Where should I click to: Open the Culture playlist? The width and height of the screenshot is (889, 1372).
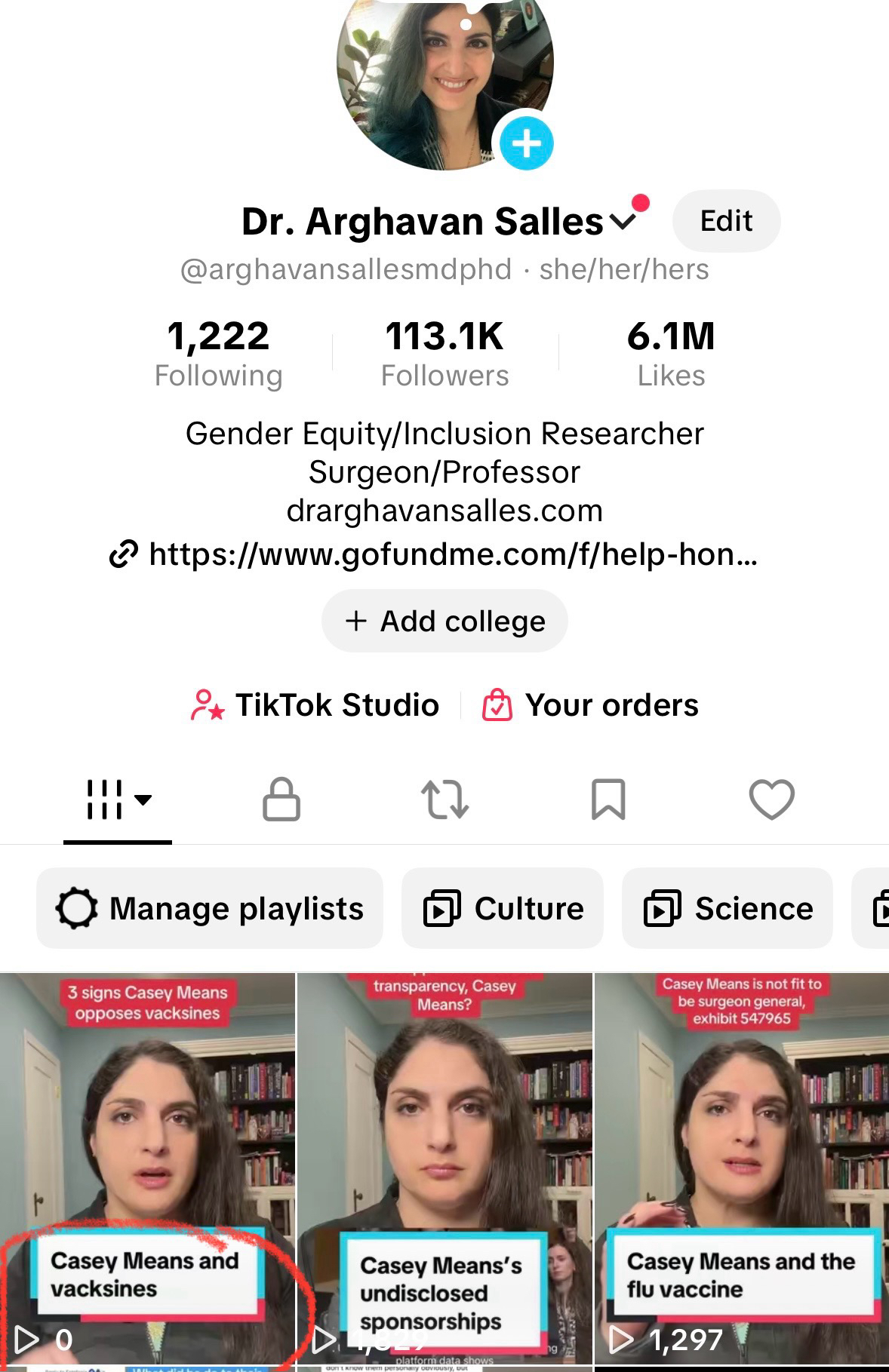click(503, 908)
